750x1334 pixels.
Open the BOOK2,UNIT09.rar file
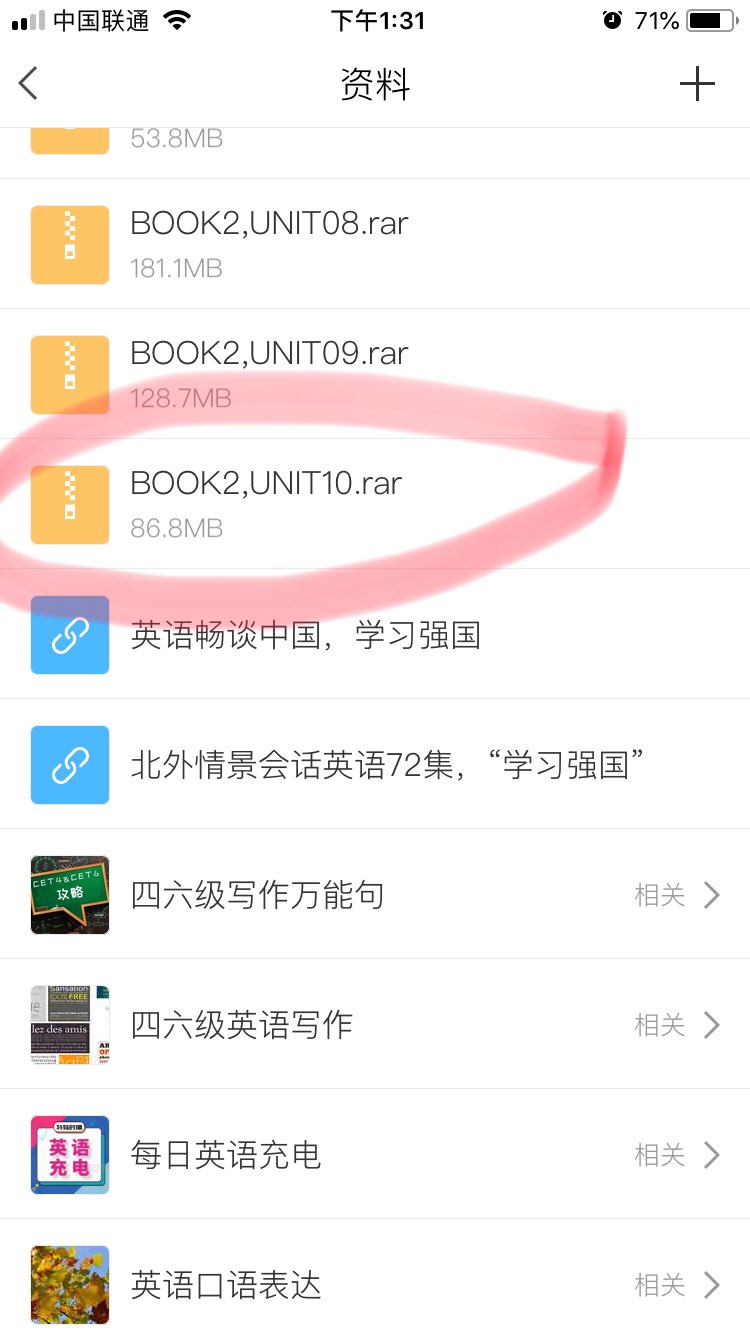(x=270, y=373)
